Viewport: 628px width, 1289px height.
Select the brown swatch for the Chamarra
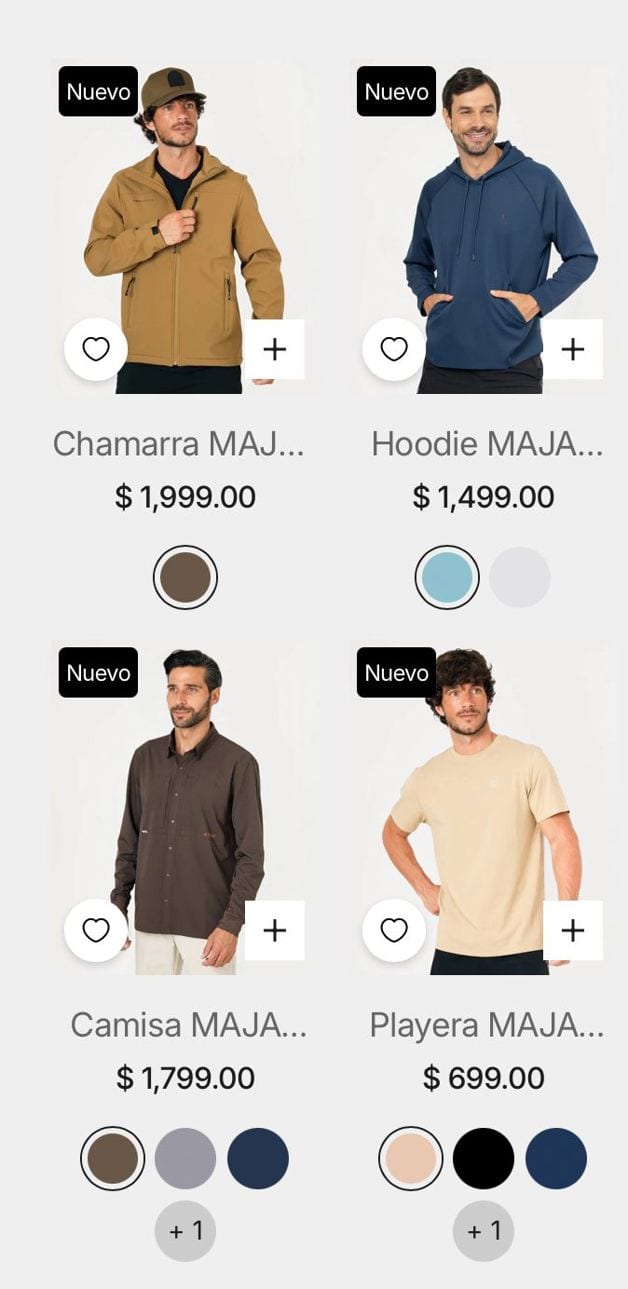(185, 577)
